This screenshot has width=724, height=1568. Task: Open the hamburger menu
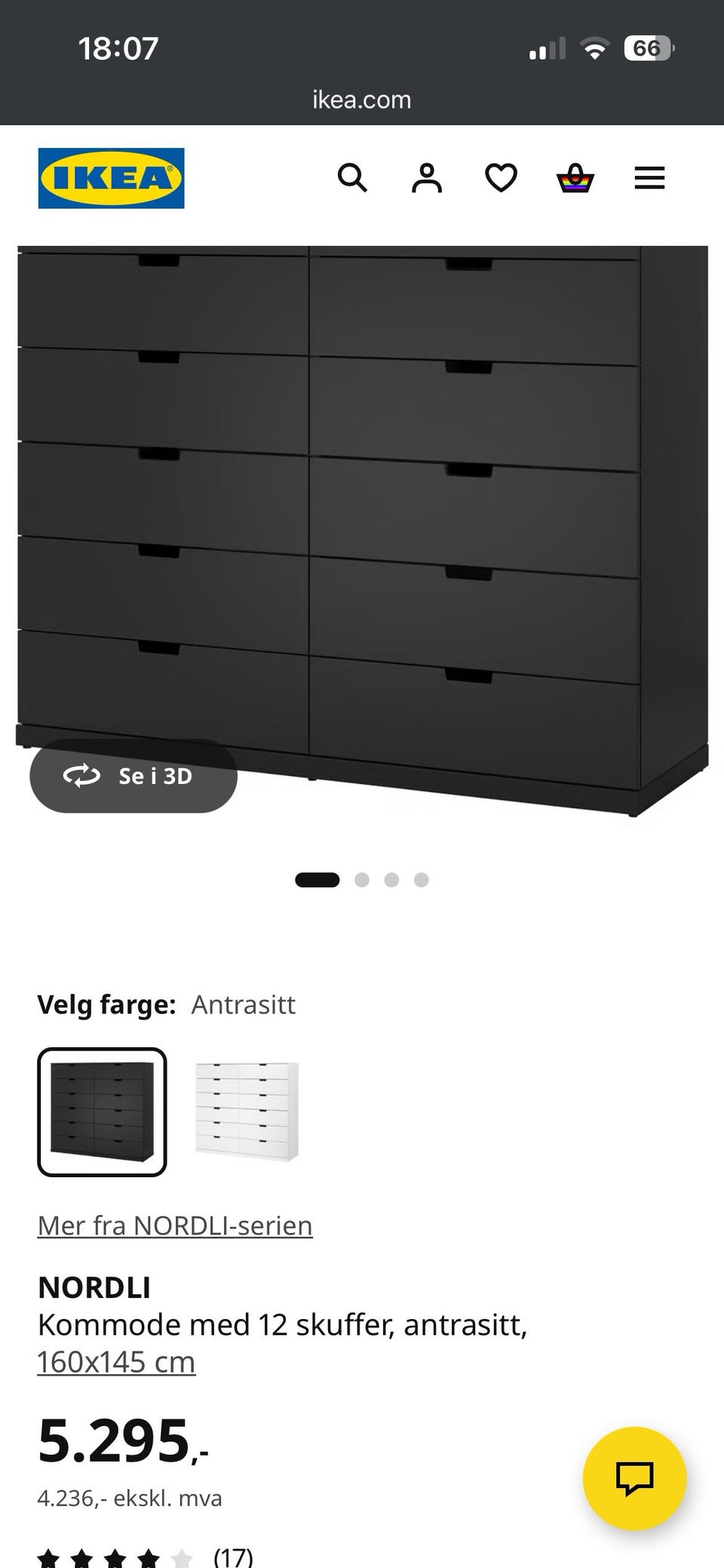pyautogui.click(x=649, y=178)
